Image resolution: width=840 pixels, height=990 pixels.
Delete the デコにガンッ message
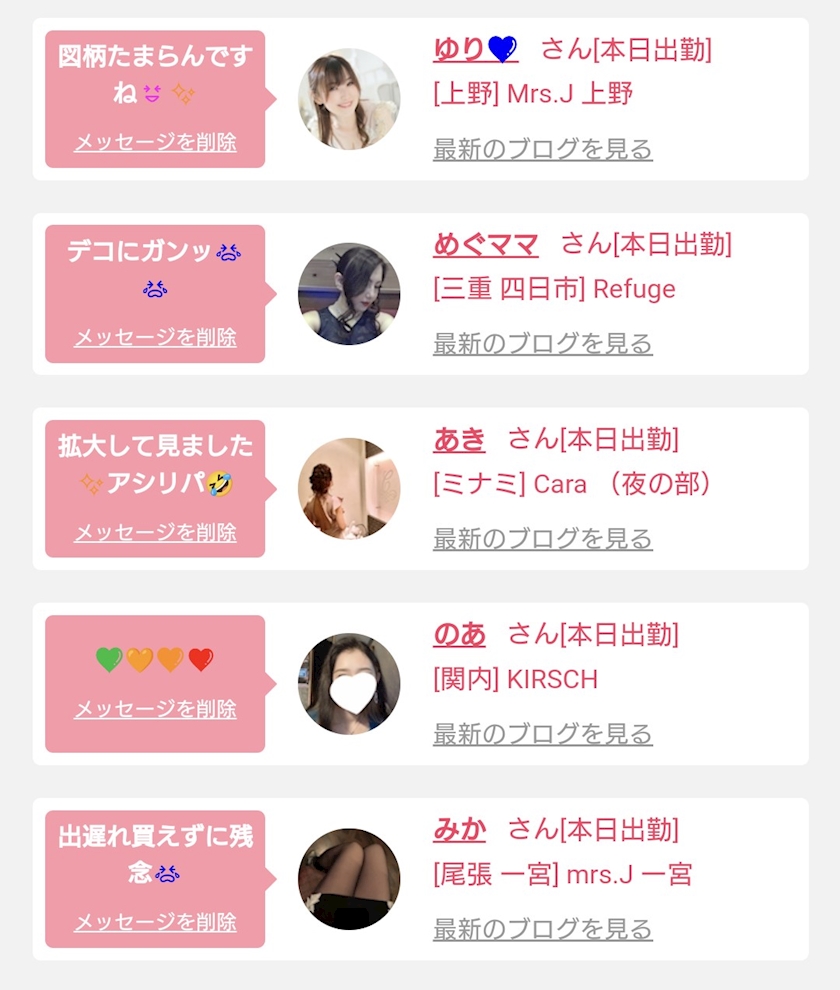pos(155,337)
